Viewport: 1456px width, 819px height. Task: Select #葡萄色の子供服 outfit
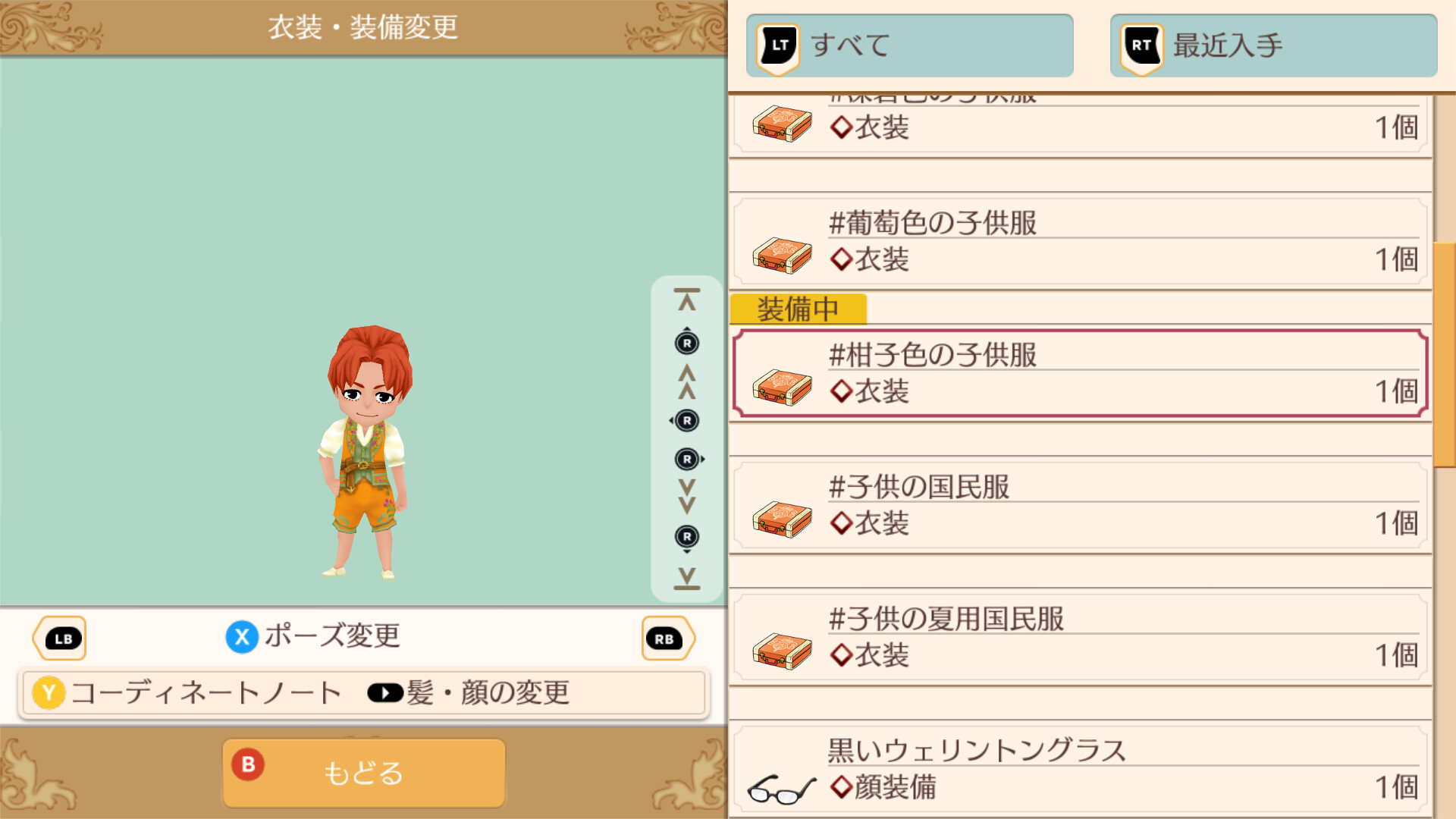coord(1080,242)
